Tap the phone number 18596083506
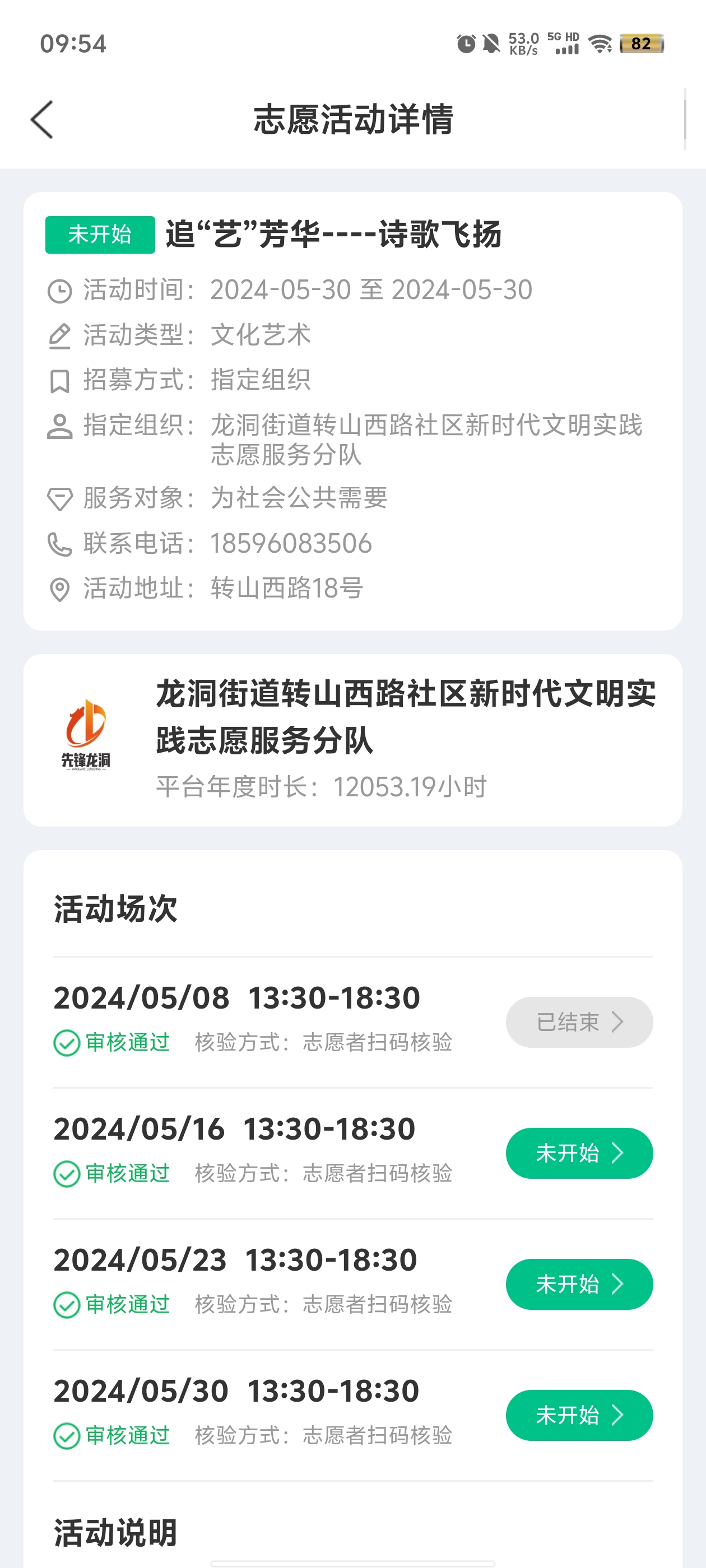706x1568 pixels. coord(291,543)
